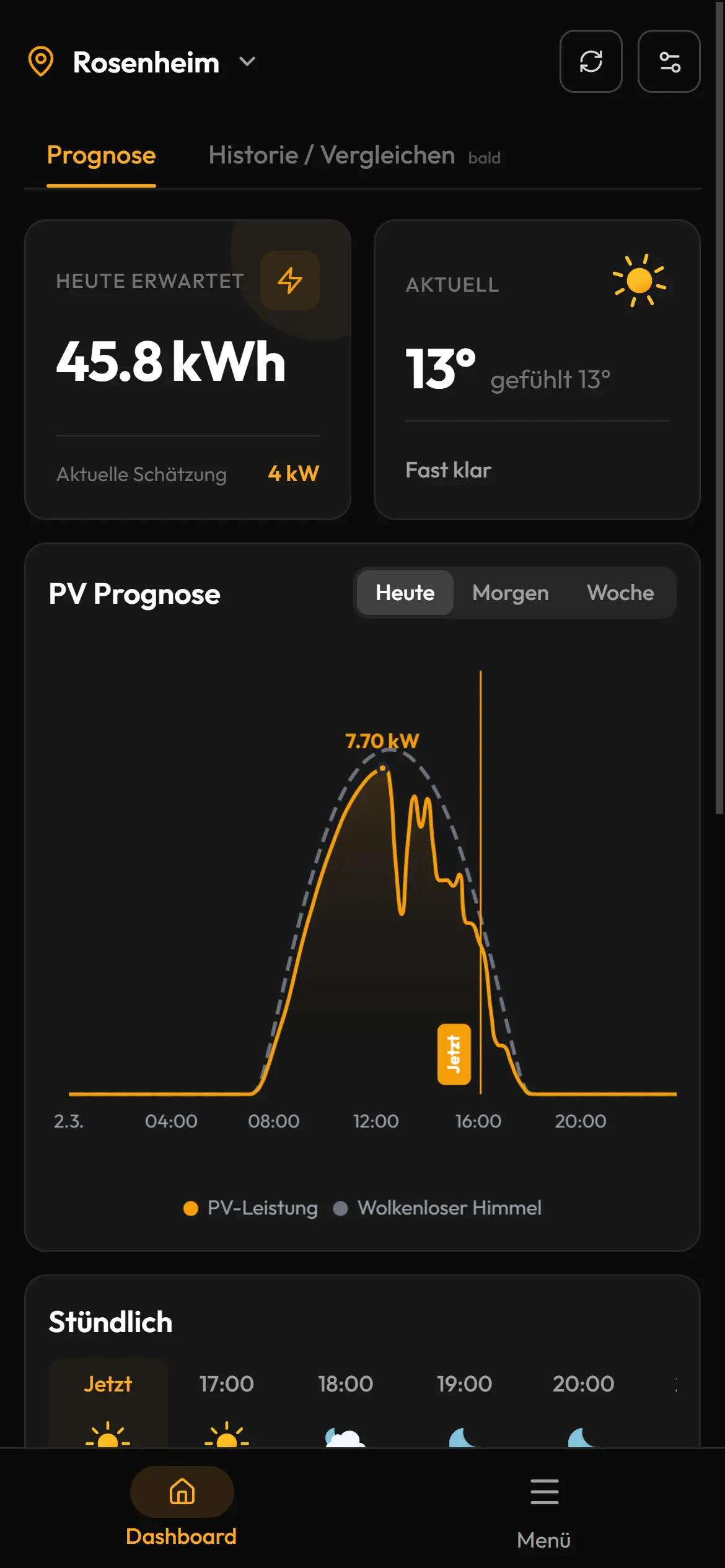Switch PV Prognose to Woche

620,593
